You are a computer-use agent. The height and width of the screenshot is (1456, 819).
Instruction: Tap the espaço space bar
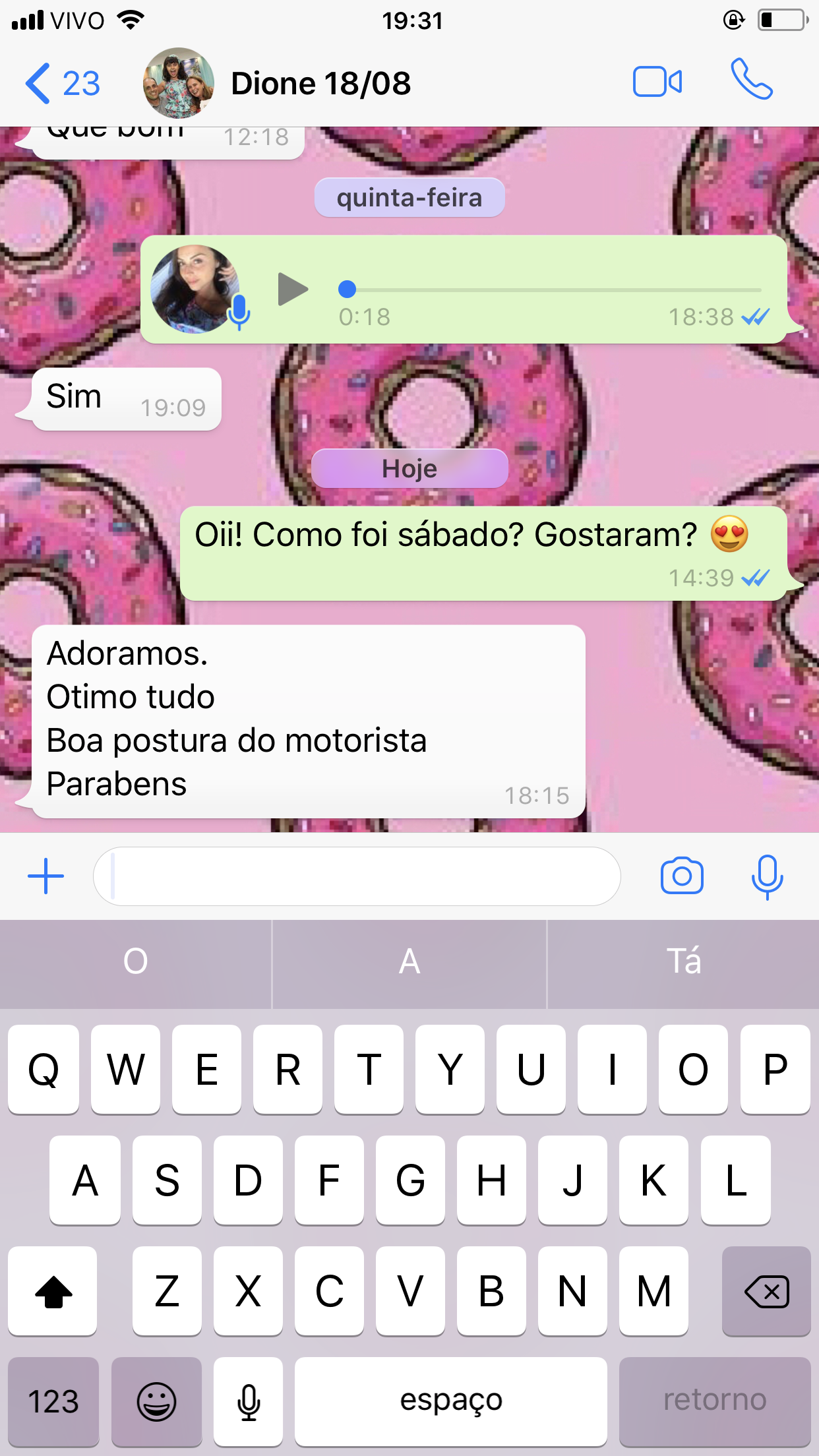(x=450, y=1401)
